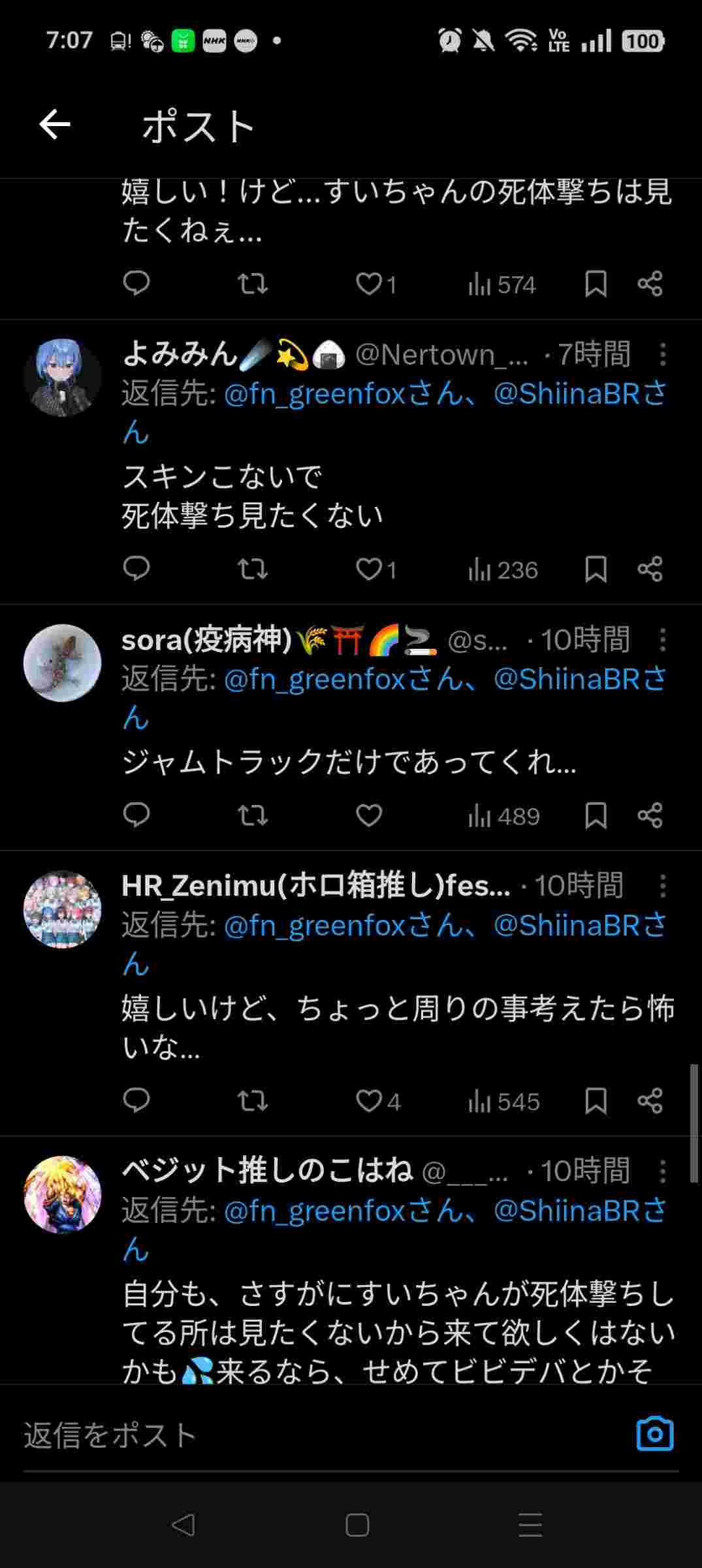The image size is (702, 1568).
Task: View analytics for よみみん's reply with 236 views
Action: [503, 570]
